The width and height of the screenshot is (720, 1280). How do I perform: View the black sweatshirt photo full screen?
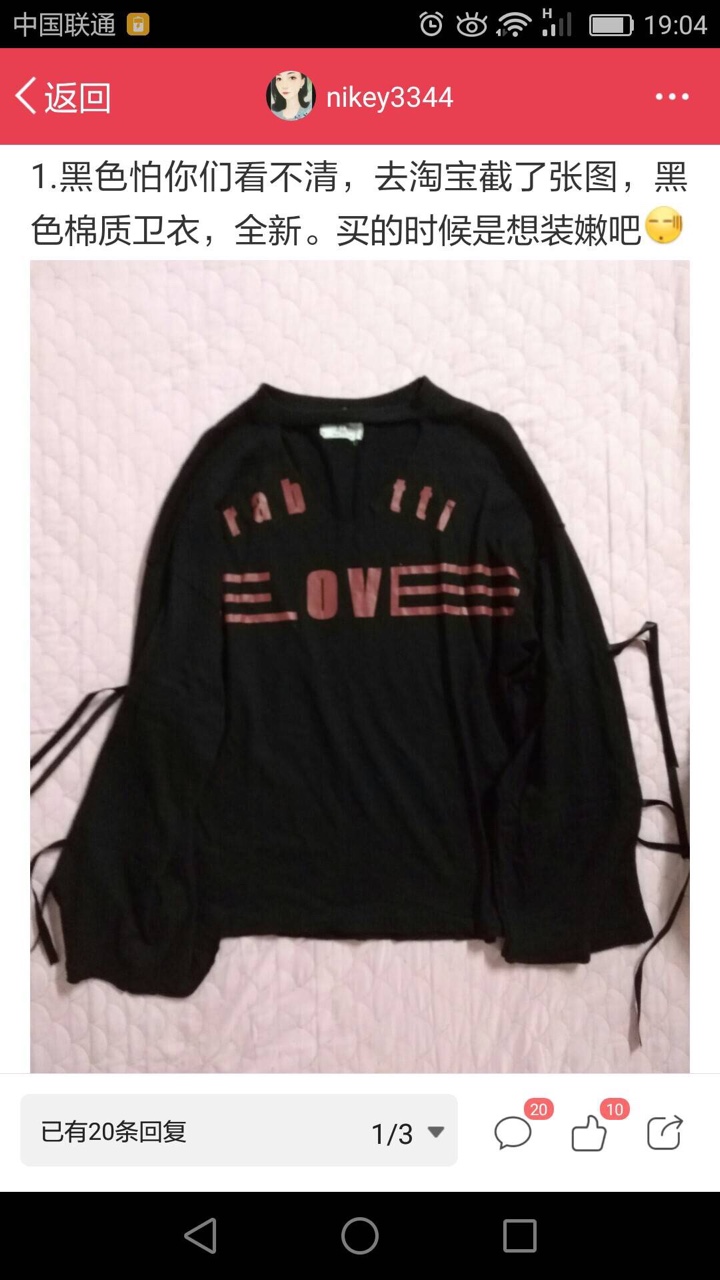pyautogui.click(x=360, y=666)
